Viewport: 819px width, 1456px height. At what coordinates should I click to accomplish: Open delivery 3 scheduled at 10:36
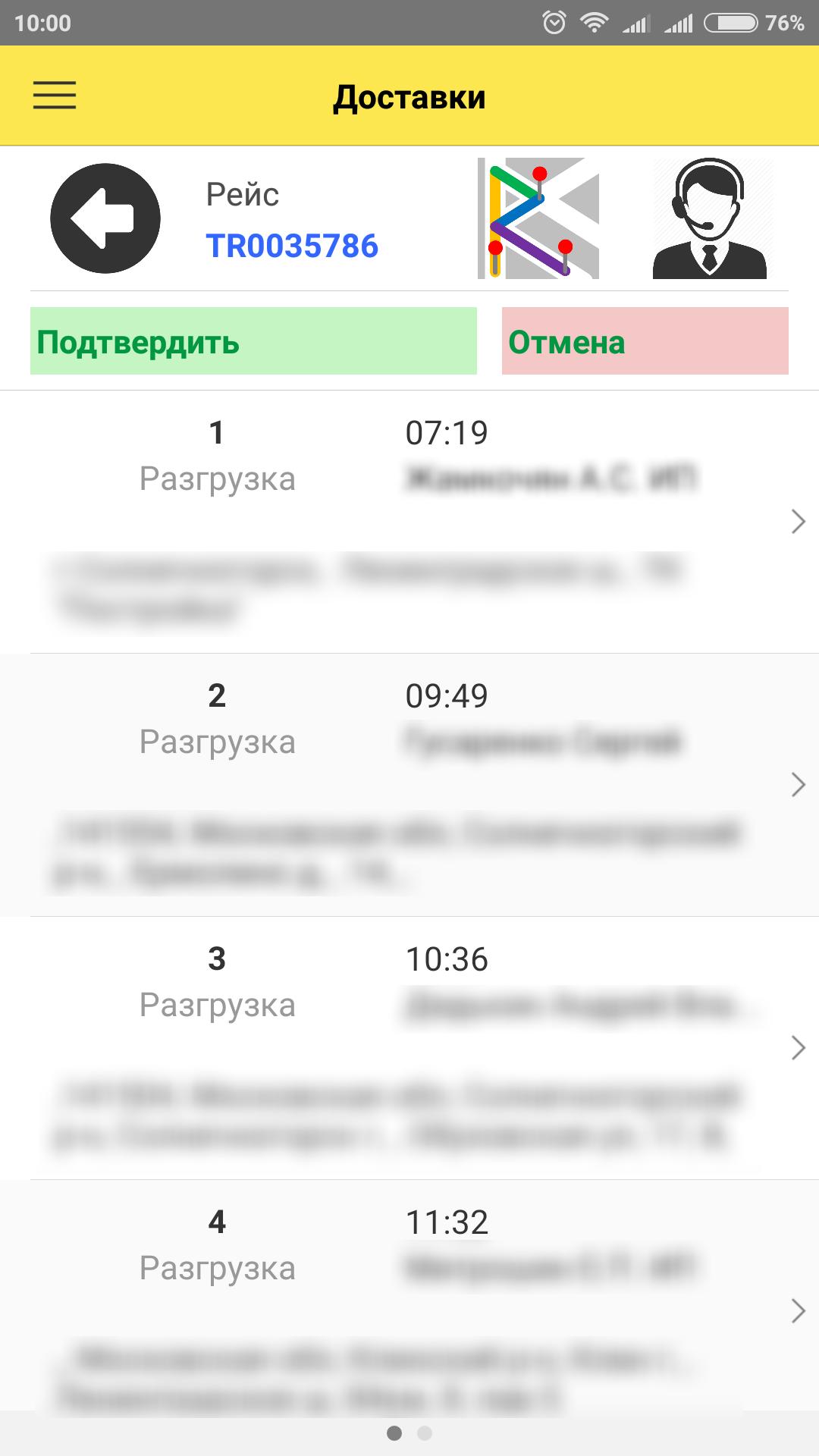pyautogui.click(x=409, y=1048)
